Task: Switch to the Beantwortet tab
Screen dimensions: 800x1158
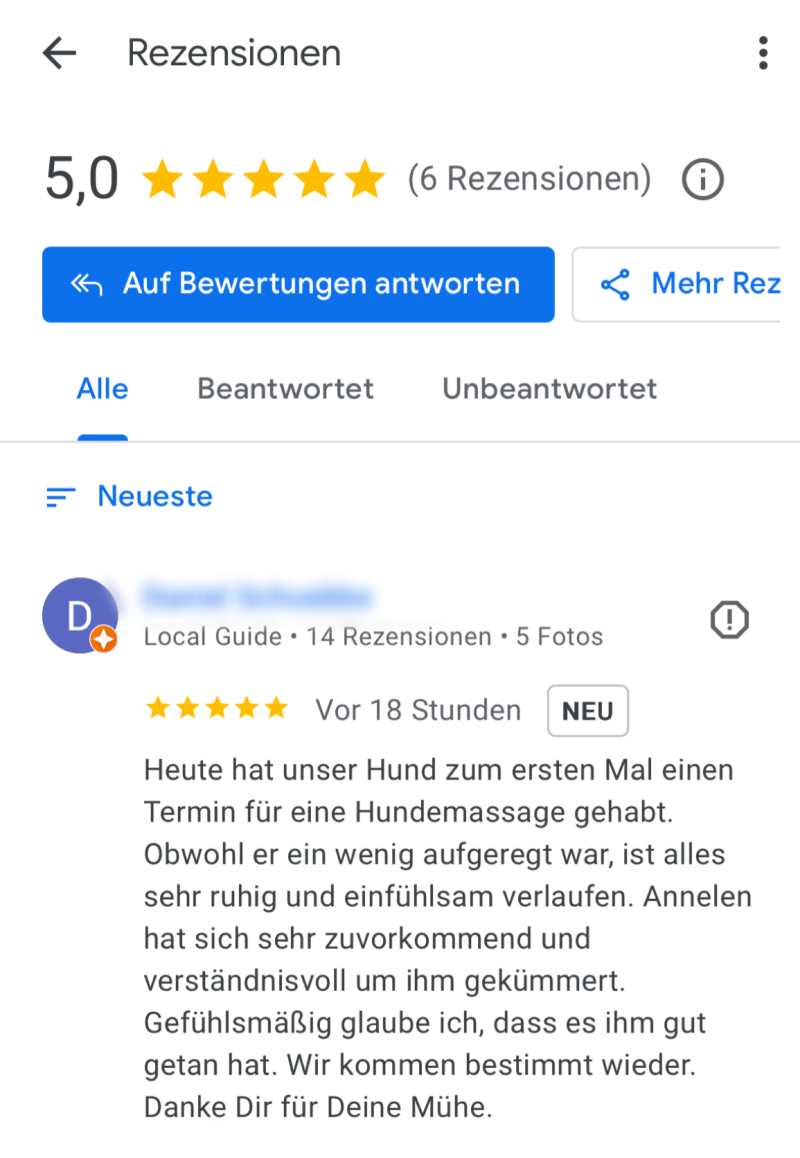Action: pyautogui.click(x=285, y=389)
